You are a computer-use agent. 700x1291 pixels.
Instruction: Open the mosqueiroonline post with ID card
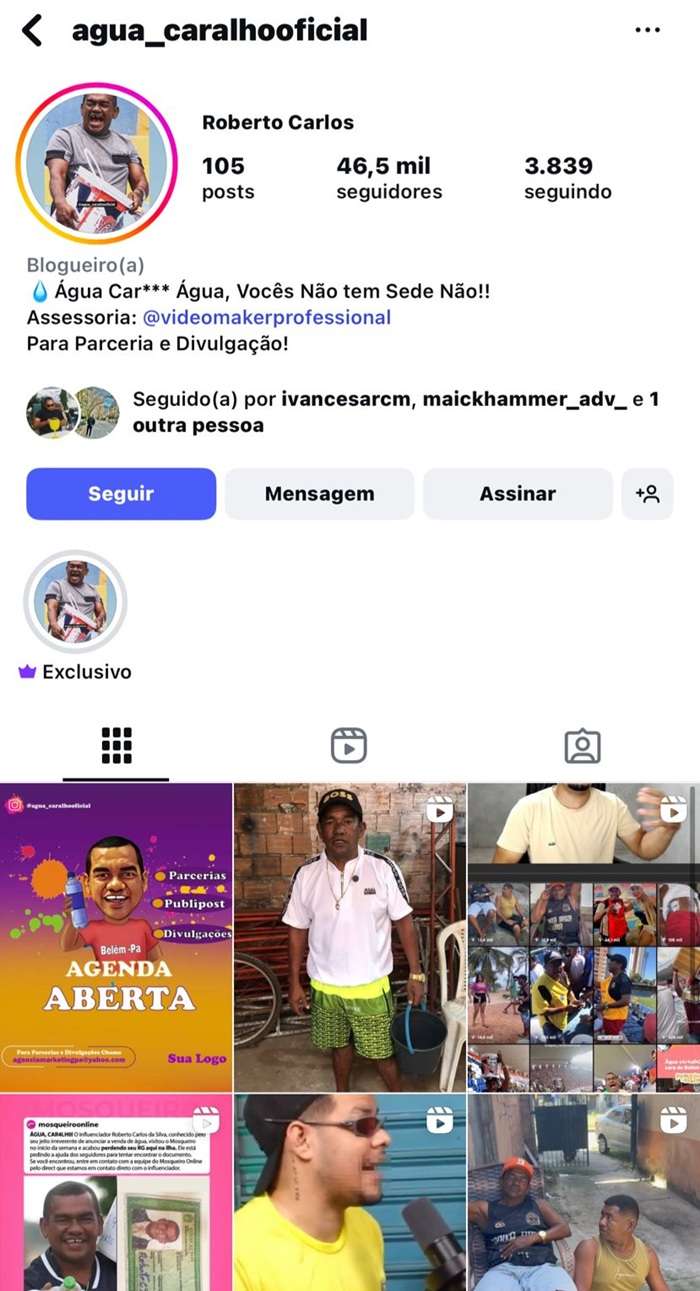click(x=116, y=1192)
